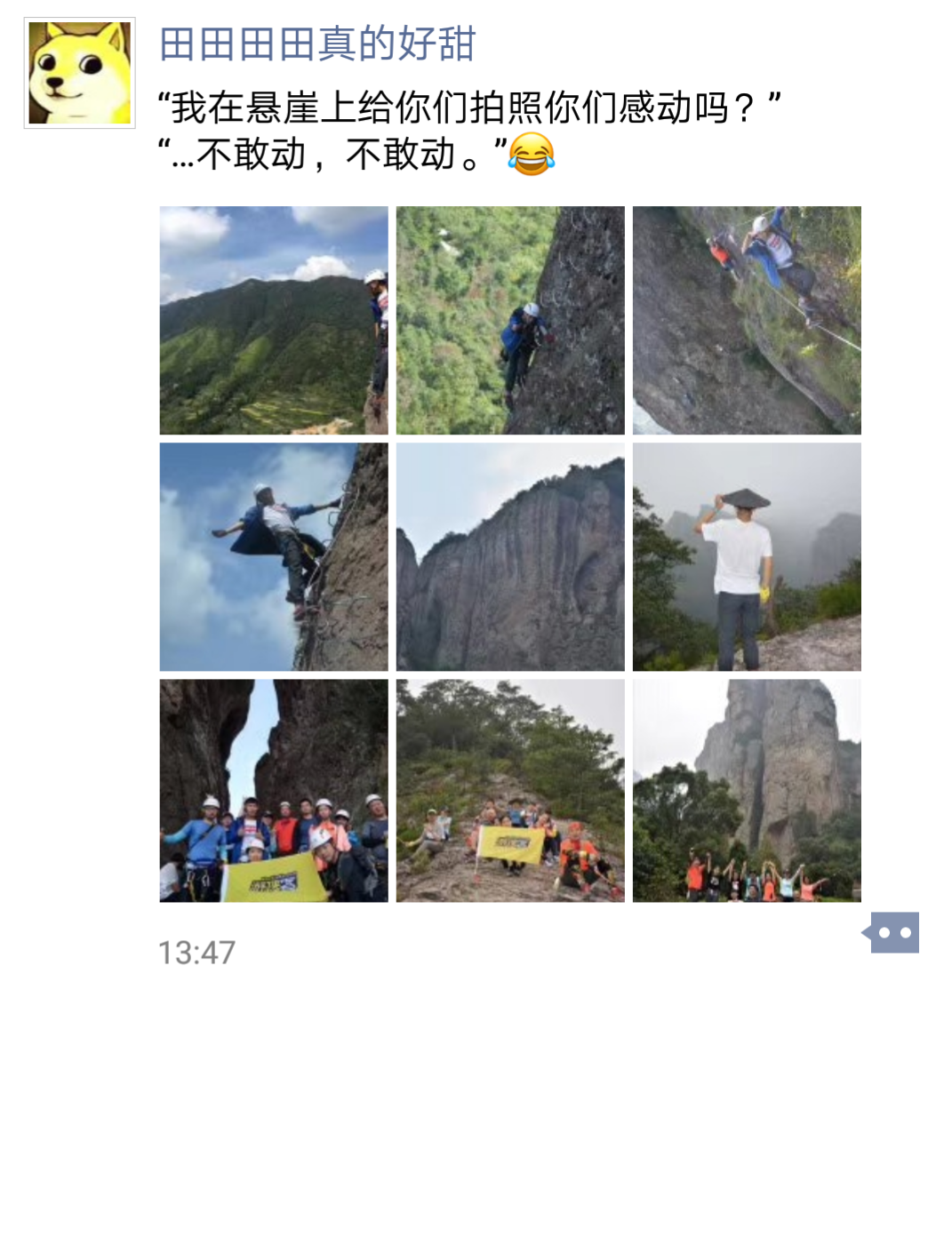View photo of man in bamboo hat

tap(747, 556)
